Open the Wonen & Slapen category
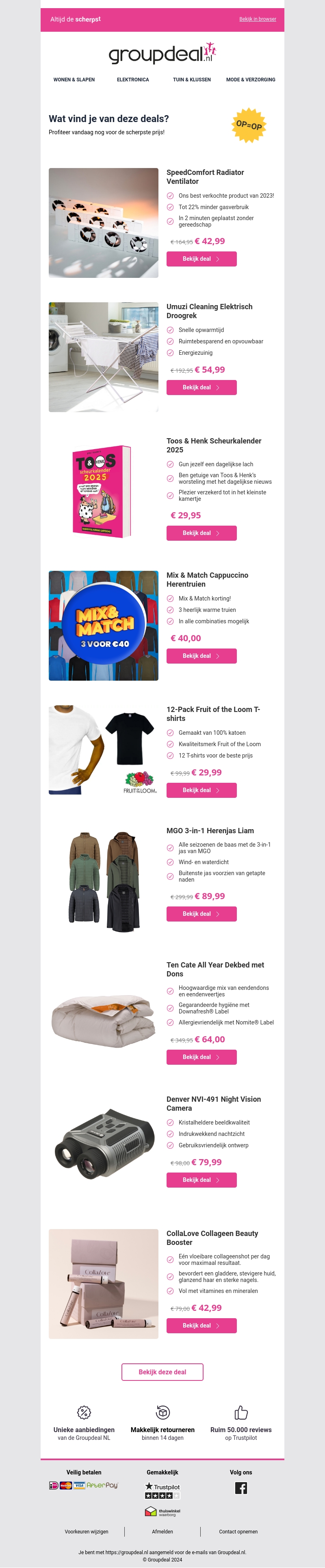Screen dimensions: 325x1568 (74, 80)
